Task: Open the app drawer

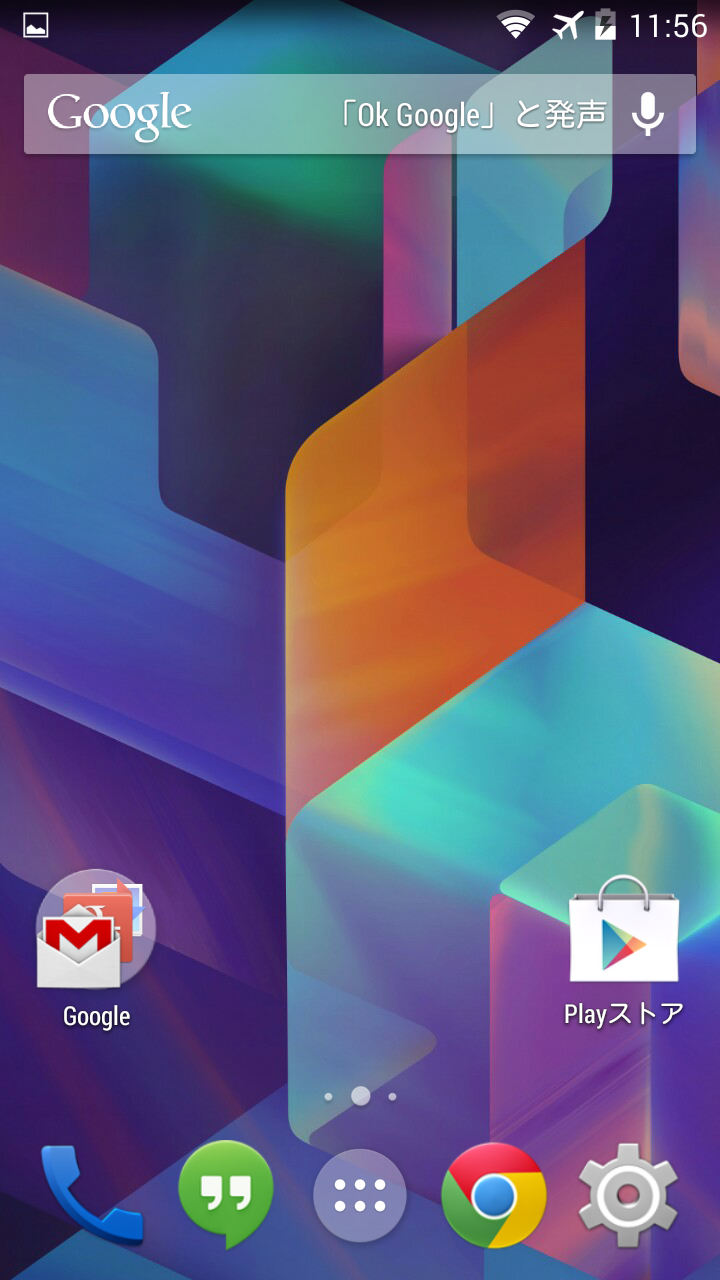Action: [360, 1195]
